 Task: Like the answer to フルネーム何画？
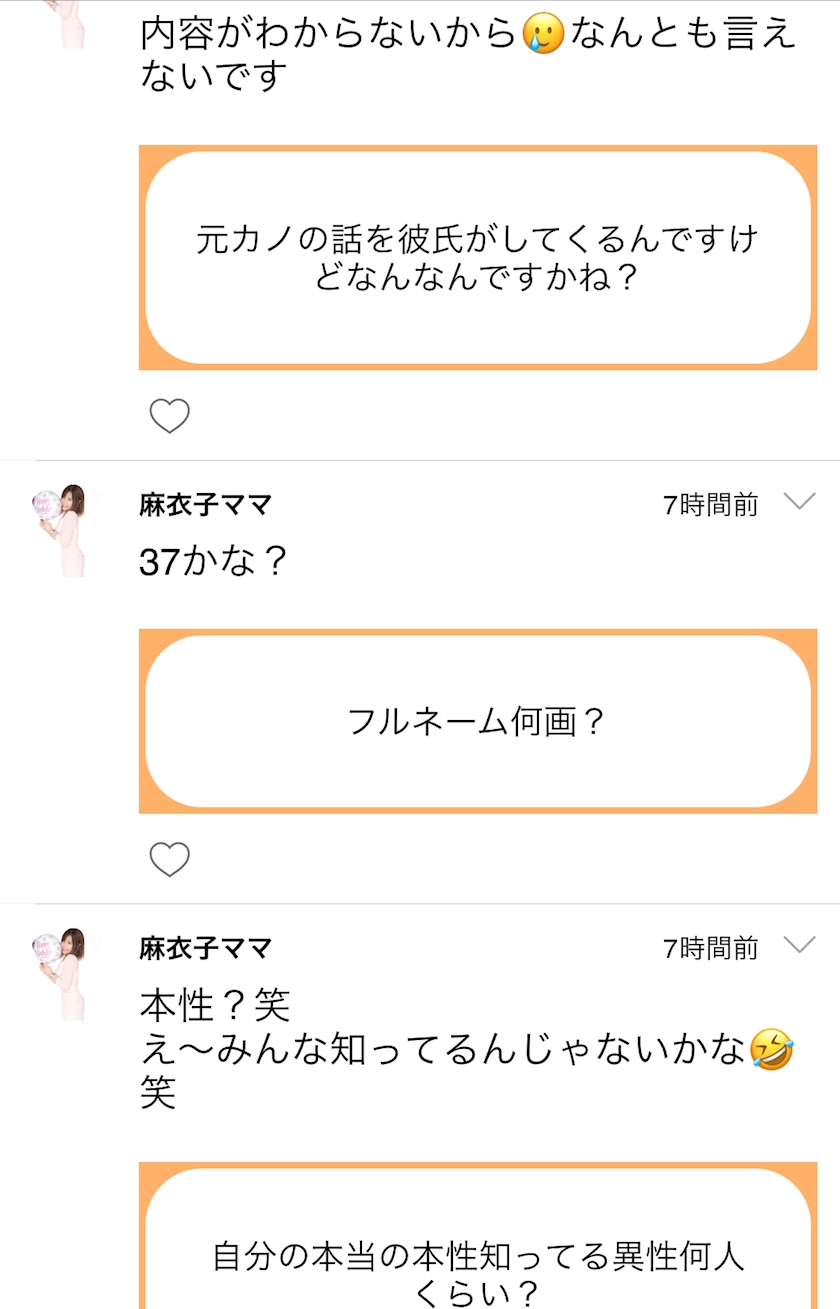pyautogui.click(x=169, y=859)
